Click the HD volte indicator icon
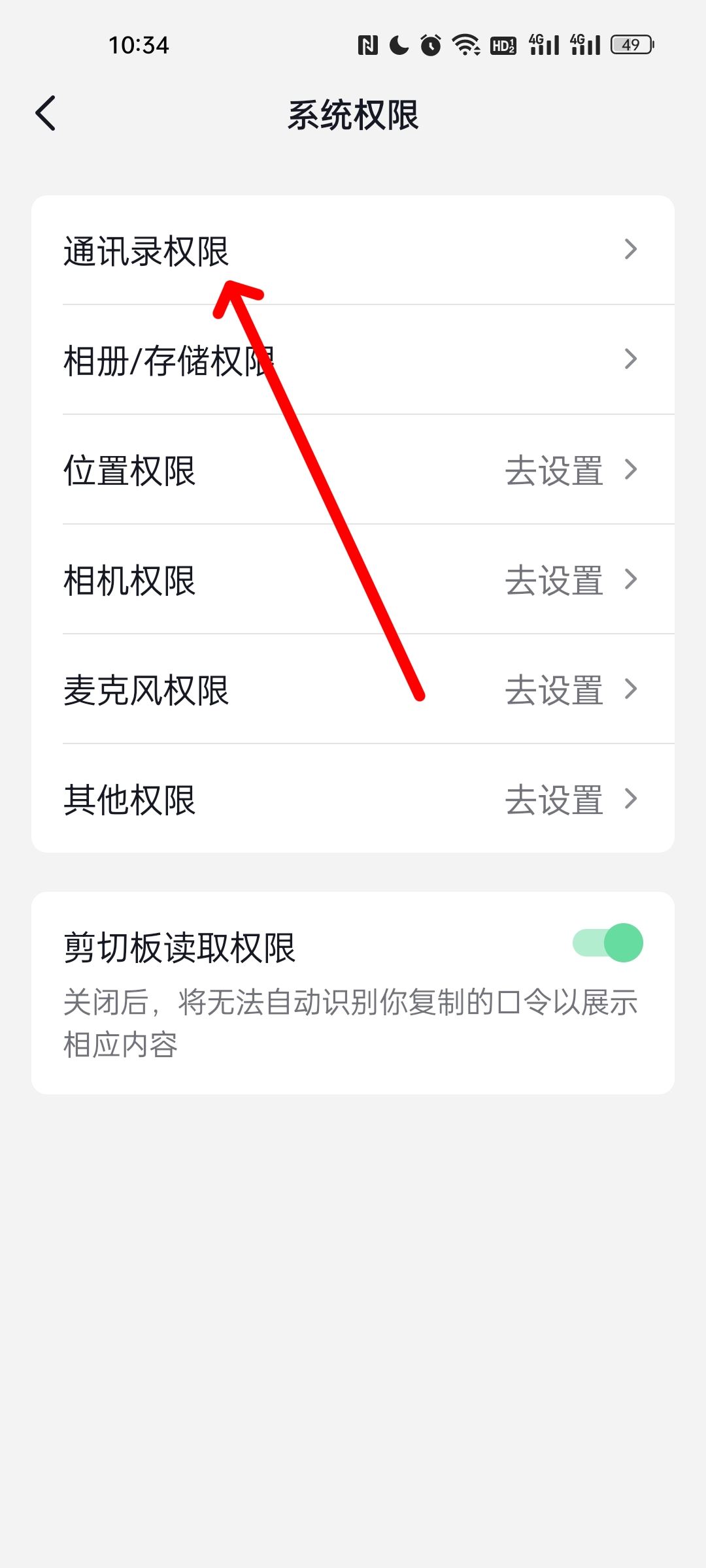This screenshot has width=706, height=1568. coord(505,44)
